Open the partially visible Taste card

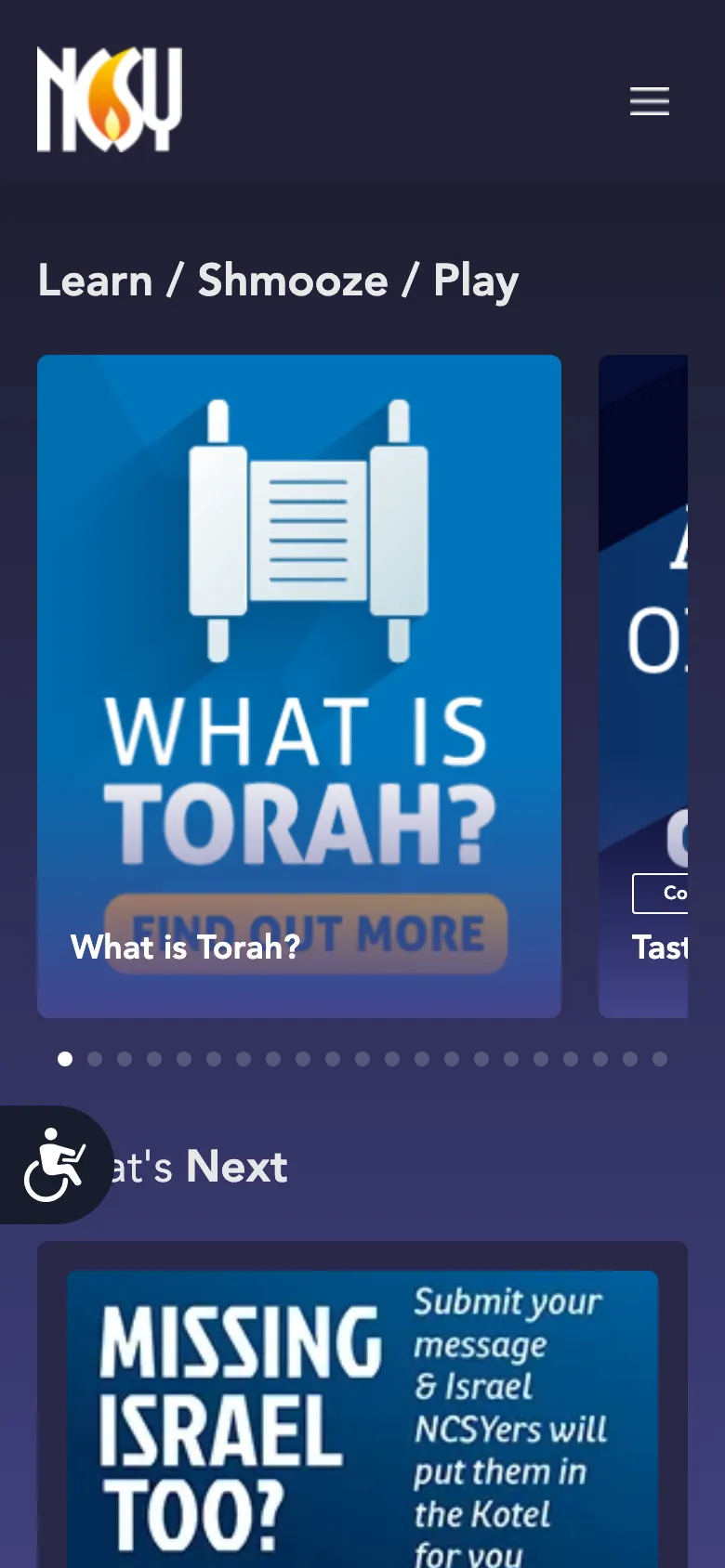644,686
